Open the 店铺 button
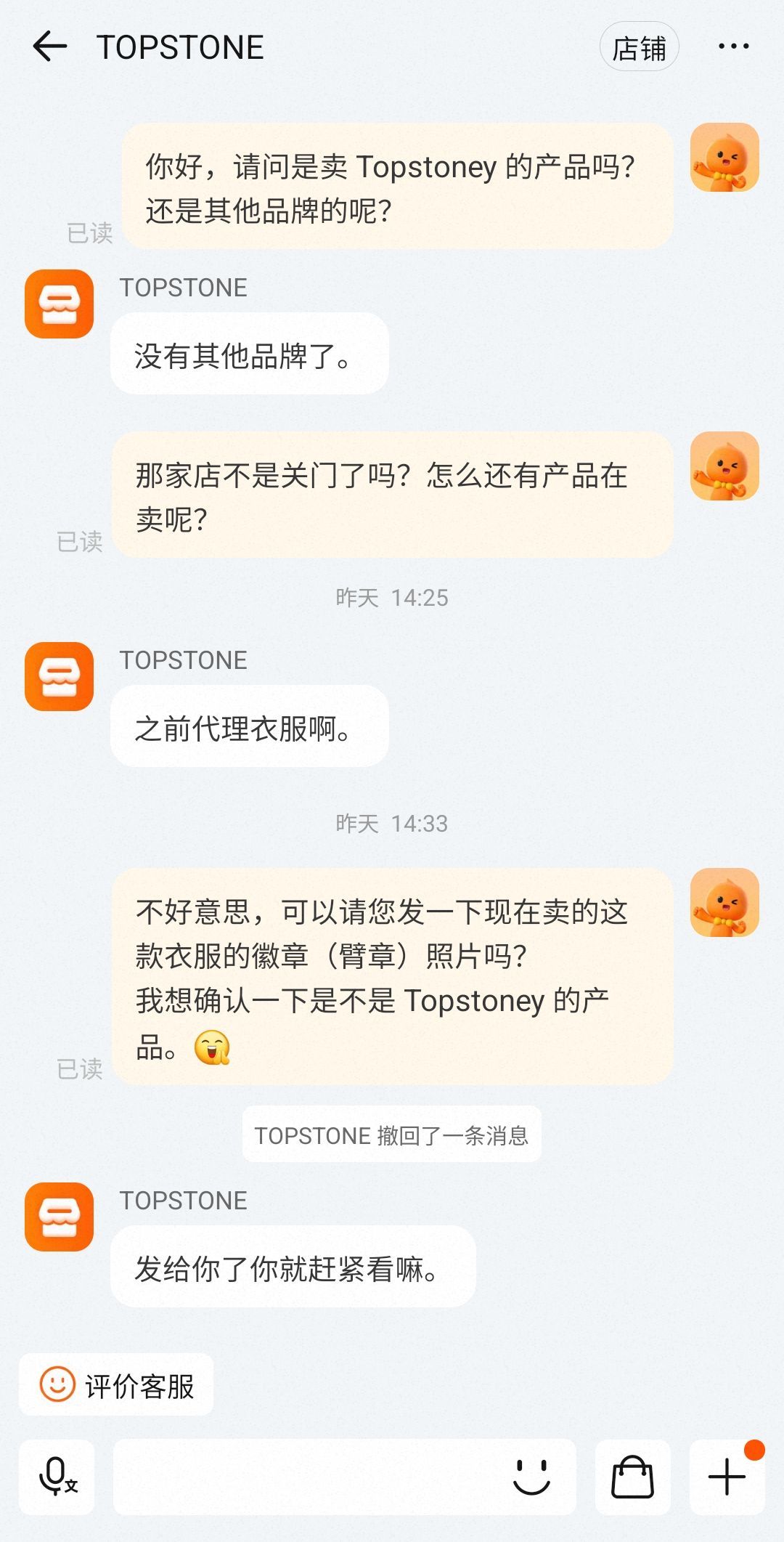 [x=638, y=46]
